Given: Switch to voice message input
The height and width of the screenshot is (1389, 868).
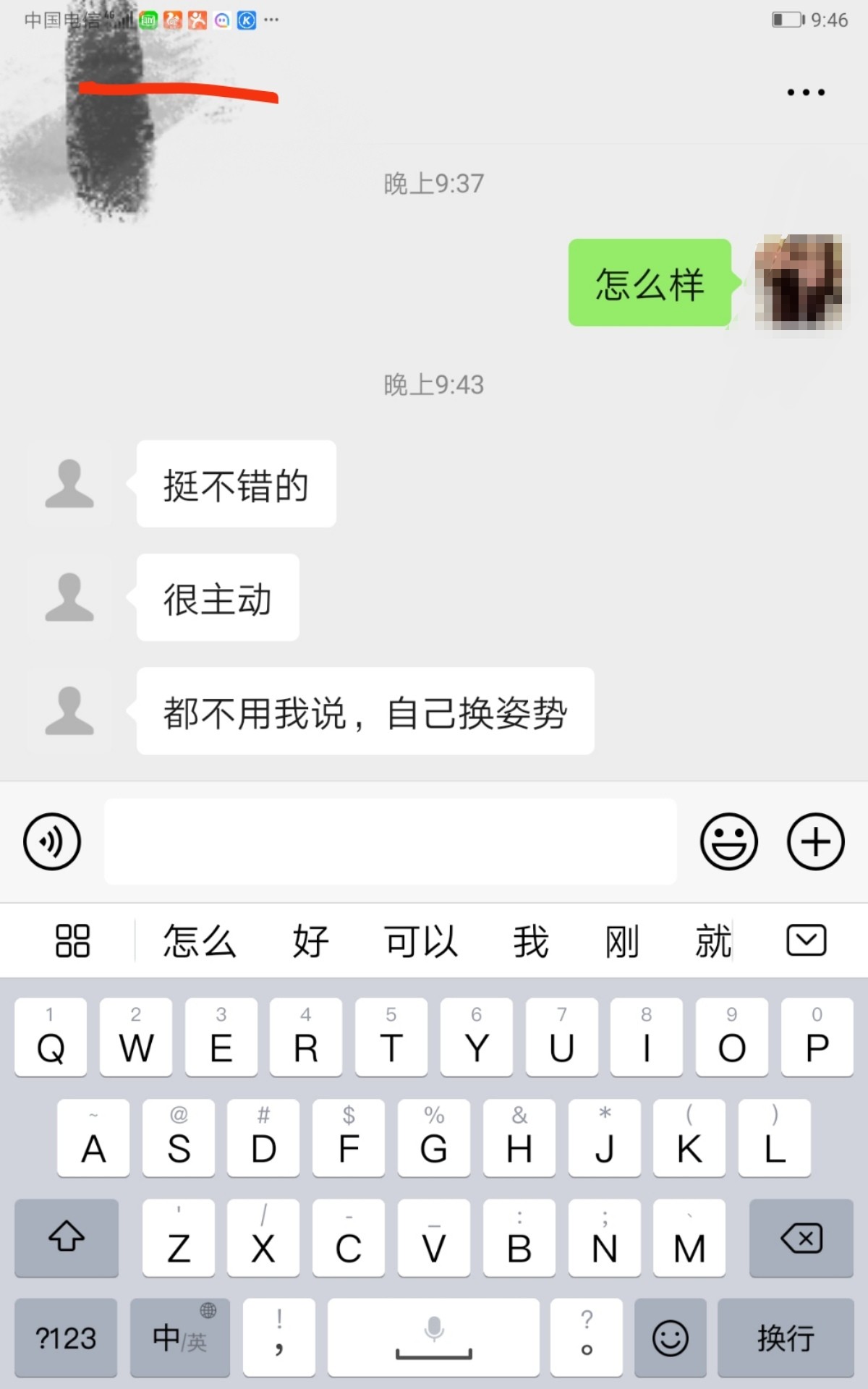Looking at the screenshot, I should (52, 841).
